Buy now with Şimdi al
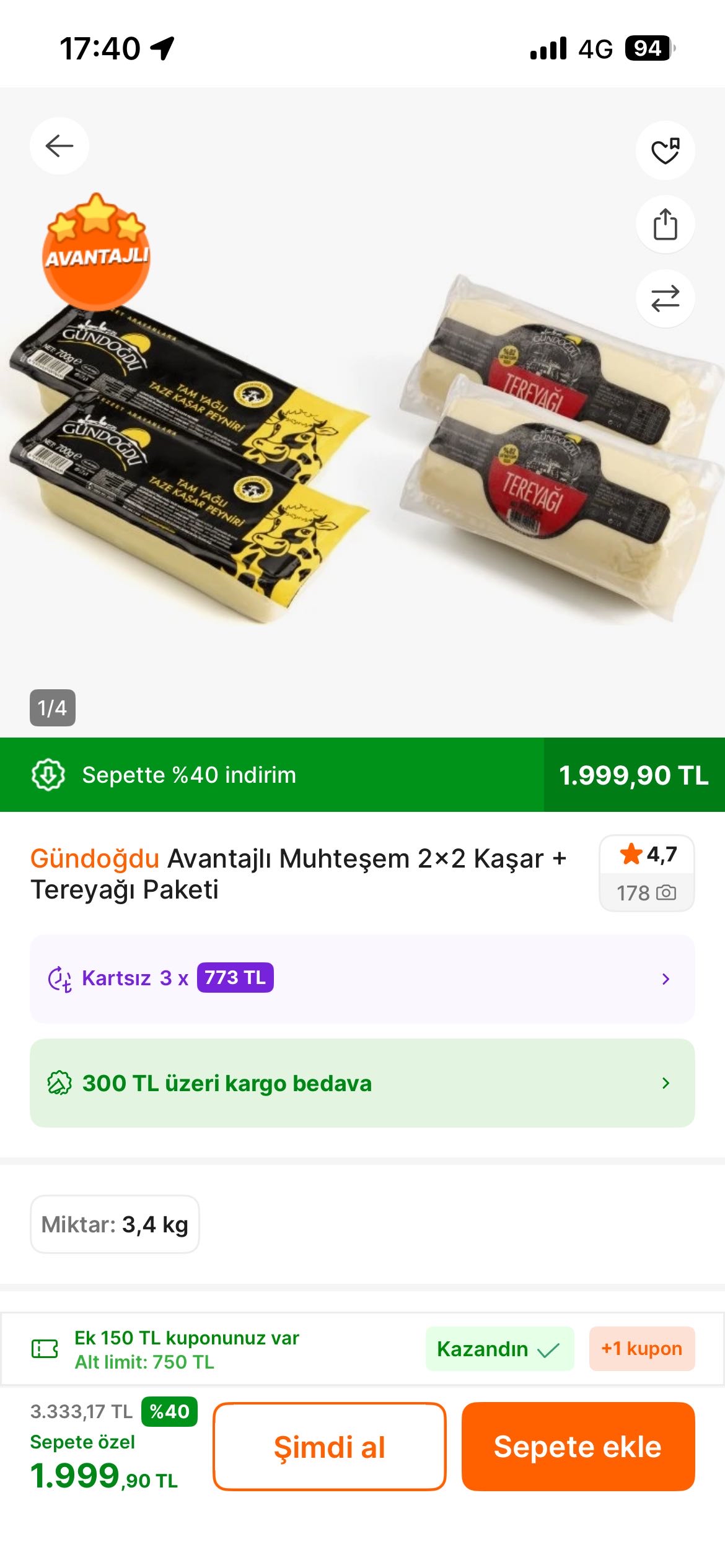This screenshot has height=1568, width=725. (x=329, y=1447)
